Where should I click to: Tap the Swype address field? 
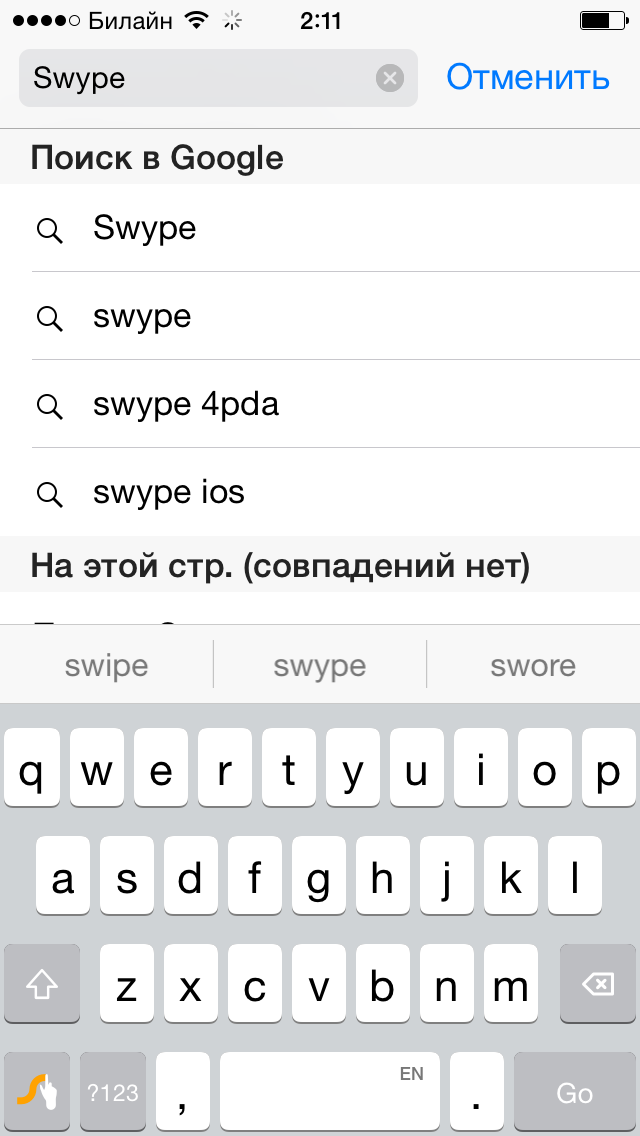218,78
